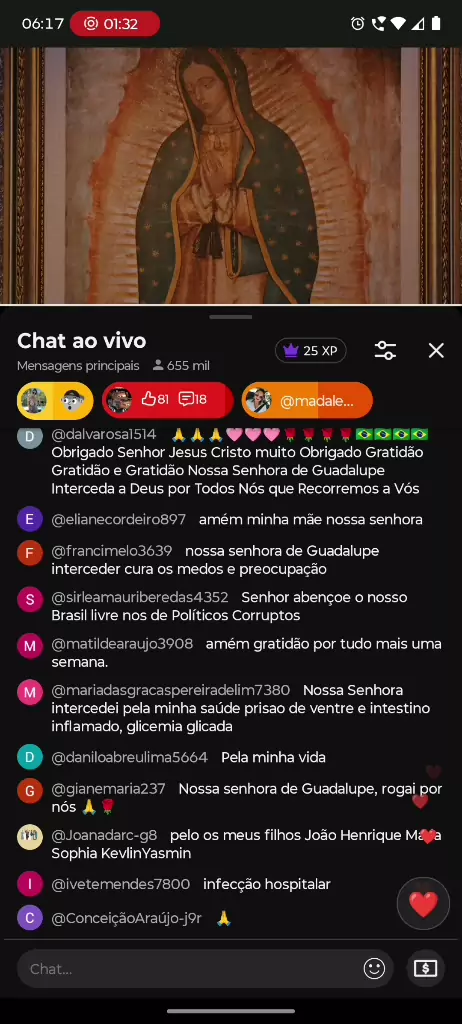Open the comment by @ivetemendes7800
The image size is (462, 1024).
(231, 884)
